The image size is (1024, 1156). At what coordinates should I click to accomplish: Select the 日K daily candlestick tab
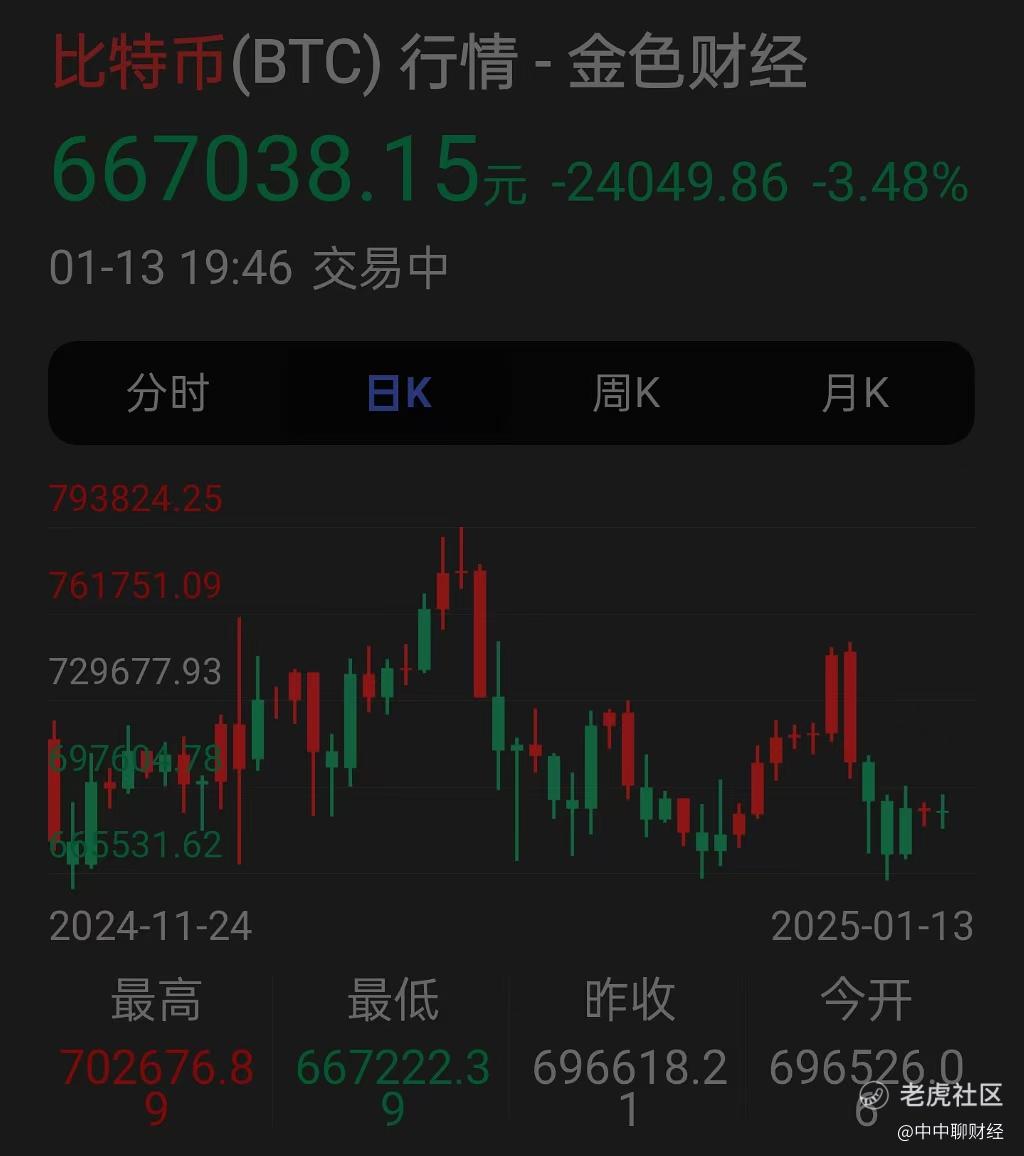(x=398, y=393)
